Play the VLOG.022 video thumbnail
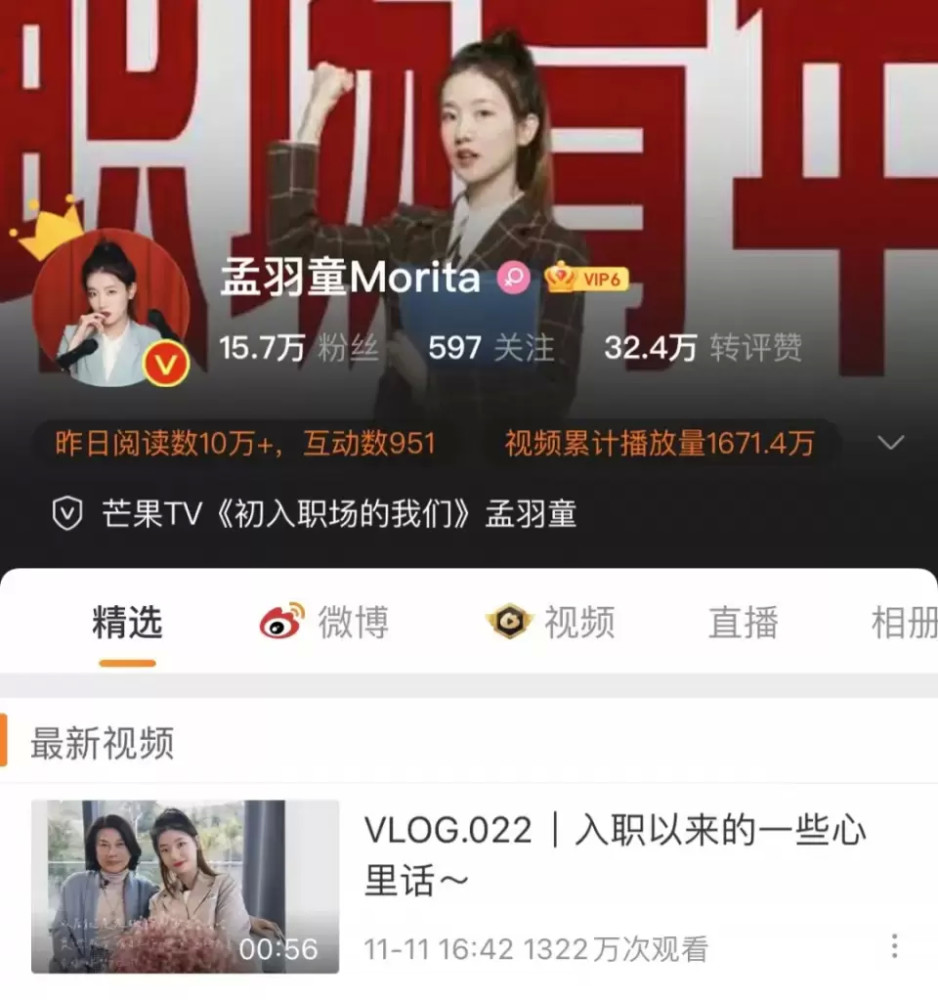The image size is (938, 1000). tap(185, 886)
